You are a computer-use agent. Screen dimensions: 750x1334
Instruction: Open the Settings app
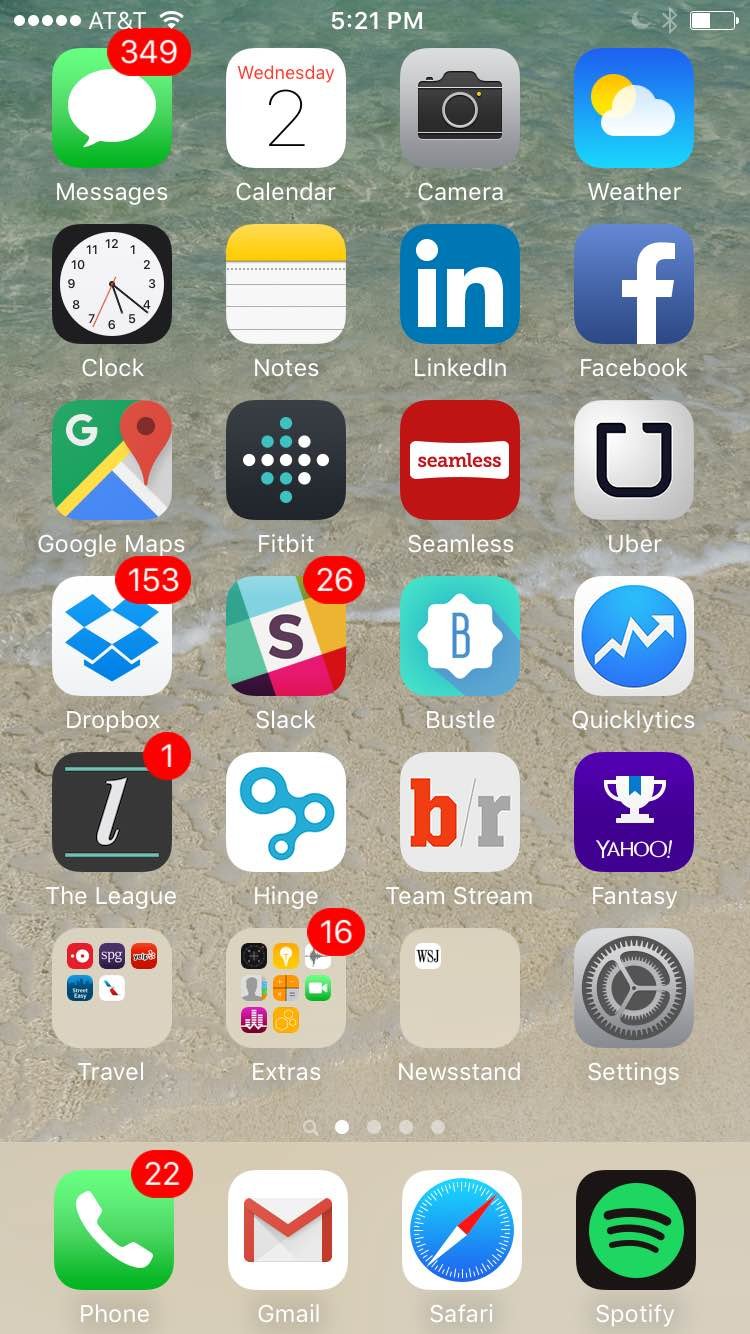pyautogui.click(x=634, y=988)
